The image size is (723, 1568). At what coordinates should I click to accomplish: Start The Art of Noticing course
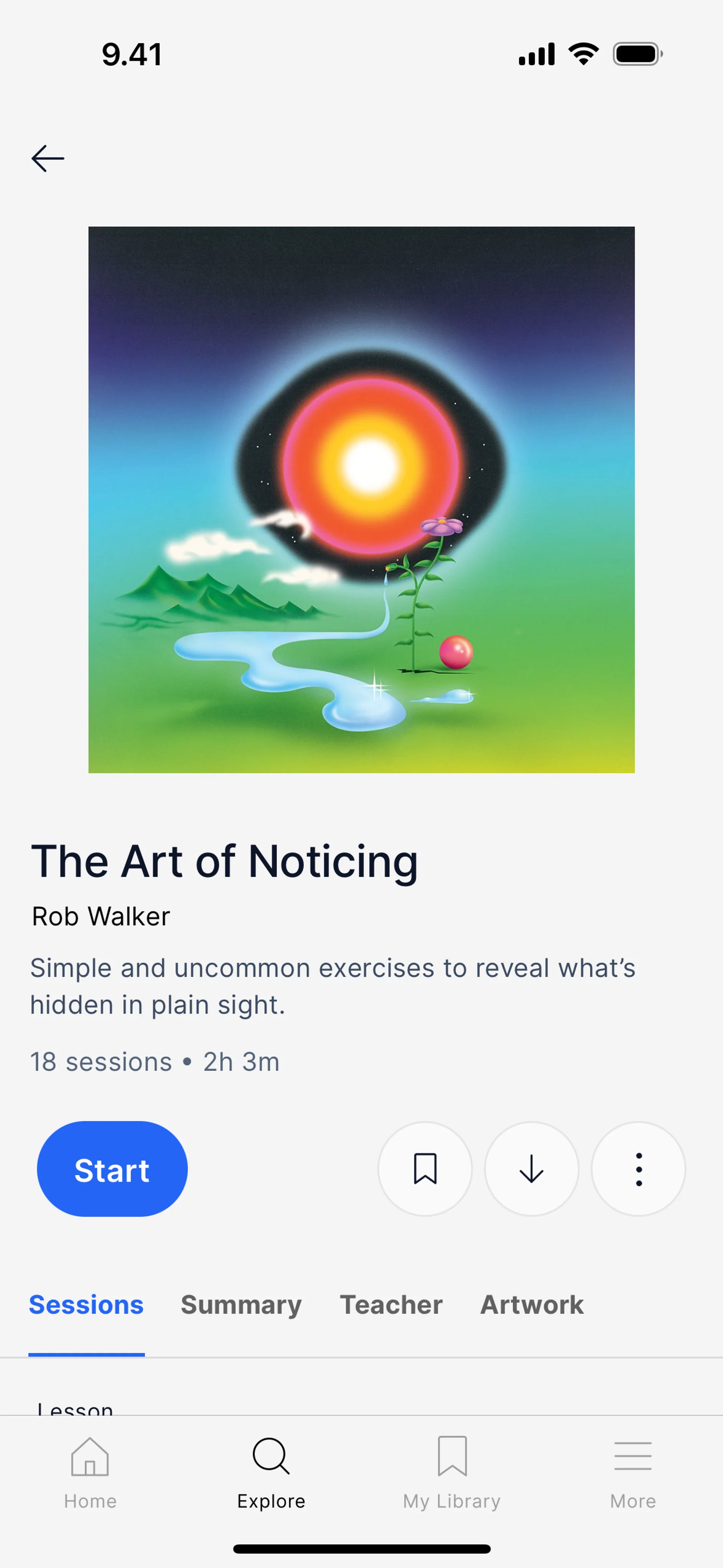click(112, 1169)
